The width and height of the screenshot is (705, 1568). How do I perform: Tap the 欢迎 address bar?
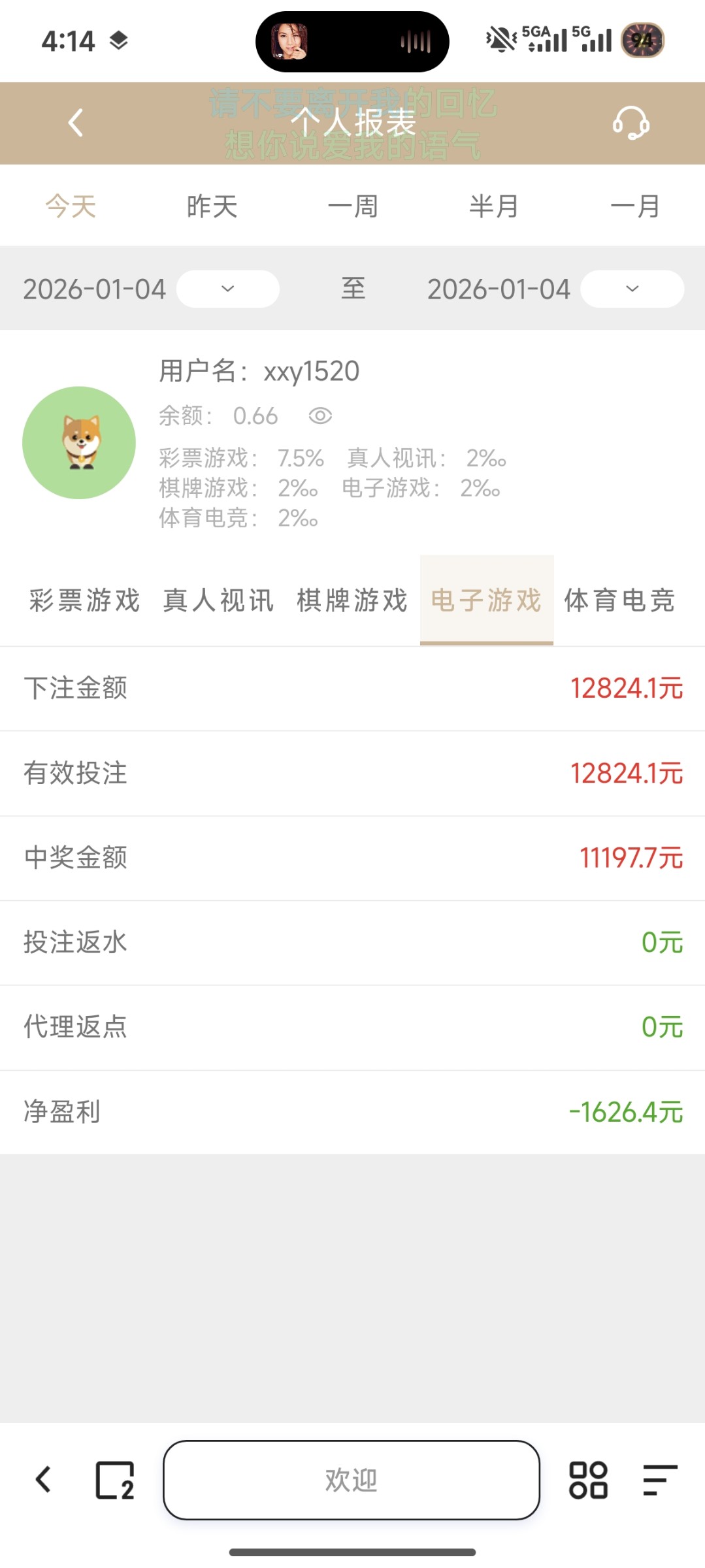[352, 1480]
